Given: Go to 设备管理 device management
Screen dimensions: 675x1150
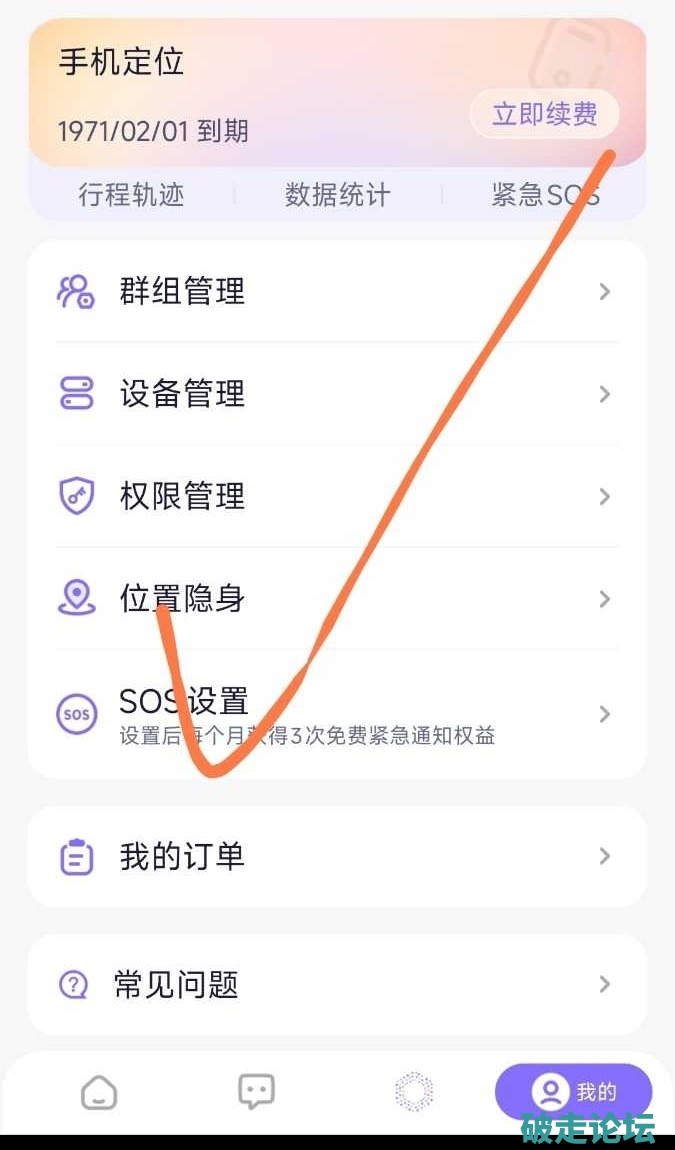Looking at the screenshot, I should pyautogui.click(x=336, y=394).
